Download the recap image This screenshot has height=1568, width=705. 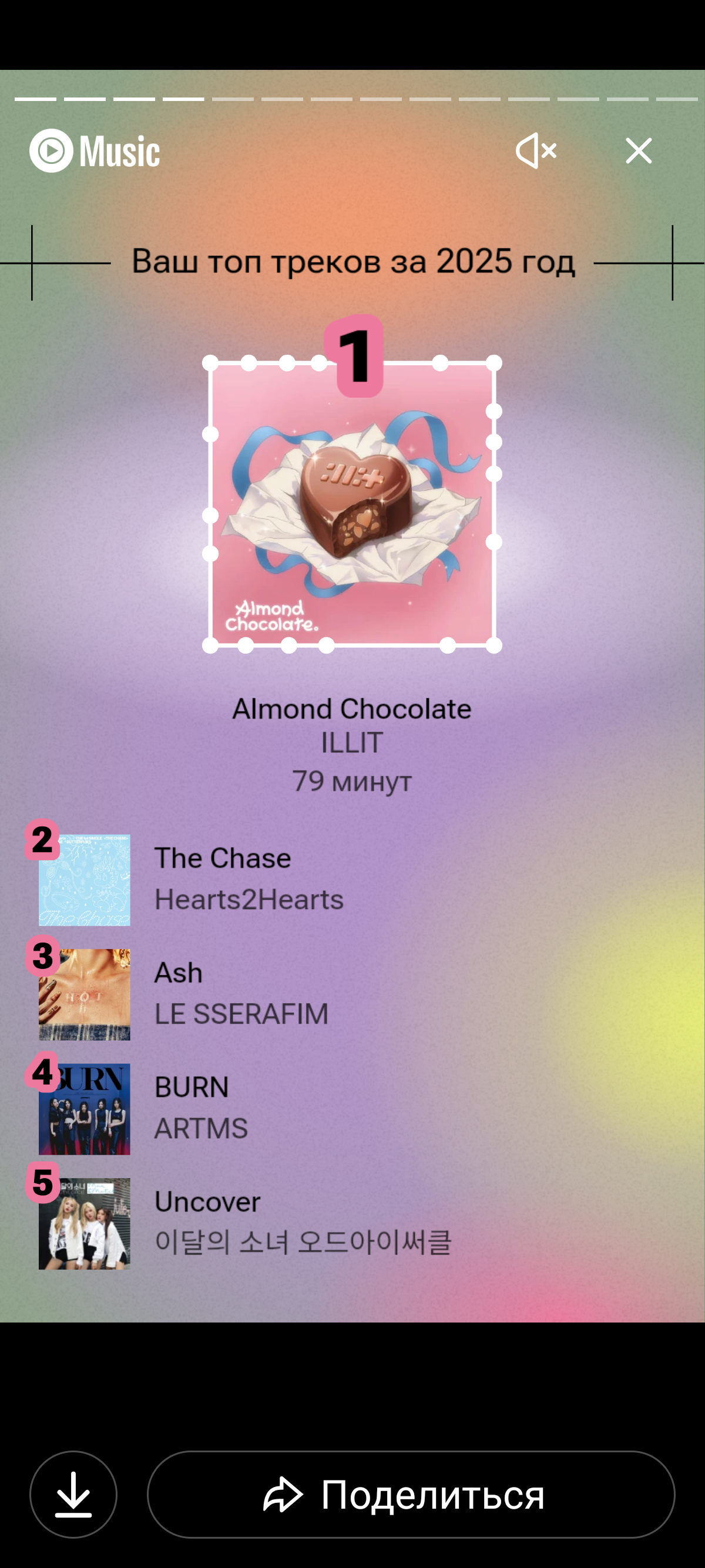pos(73,1495)
